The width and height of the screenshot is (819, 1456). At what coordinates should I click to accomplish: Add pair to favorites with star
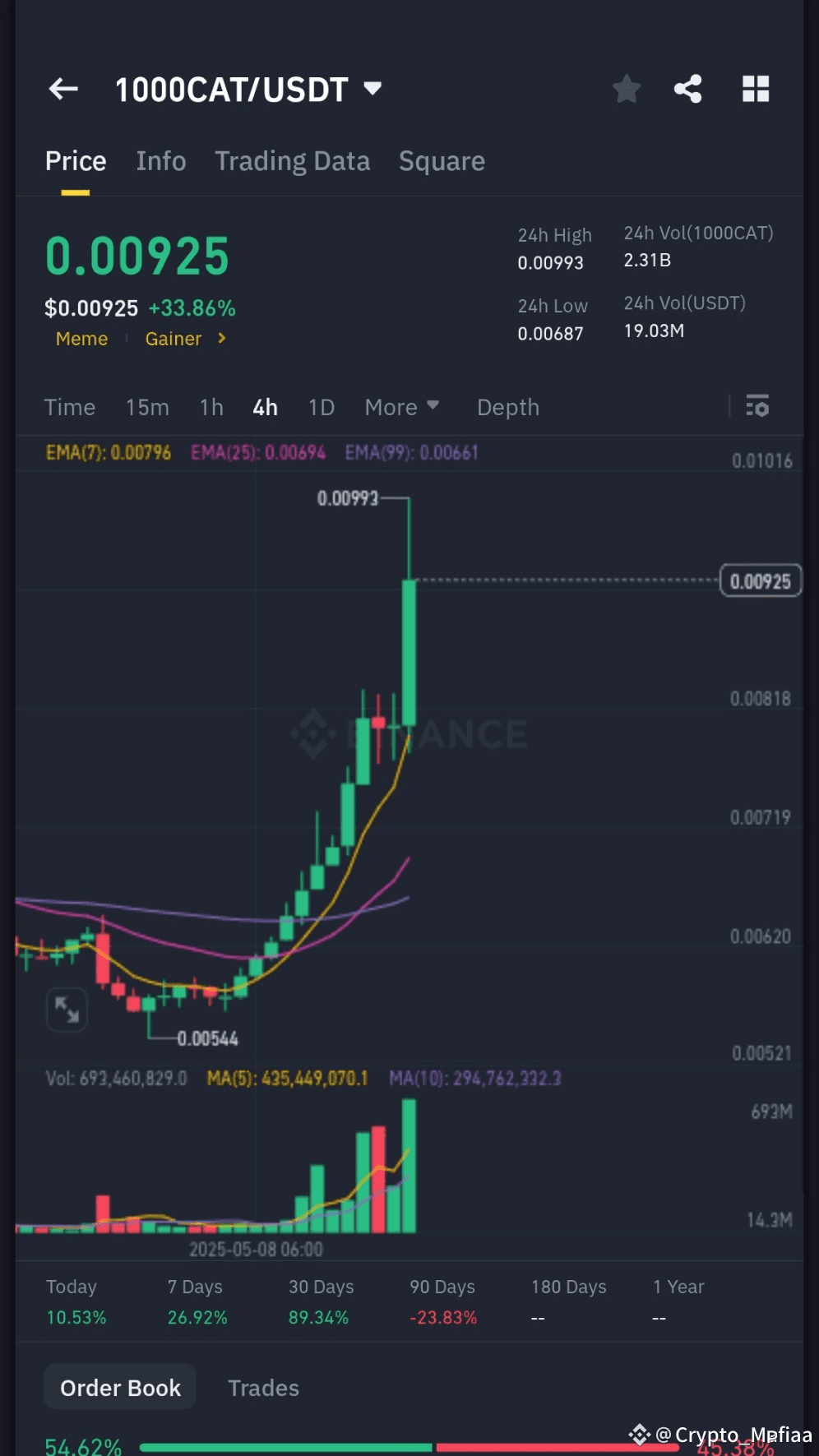pos(627,89)
